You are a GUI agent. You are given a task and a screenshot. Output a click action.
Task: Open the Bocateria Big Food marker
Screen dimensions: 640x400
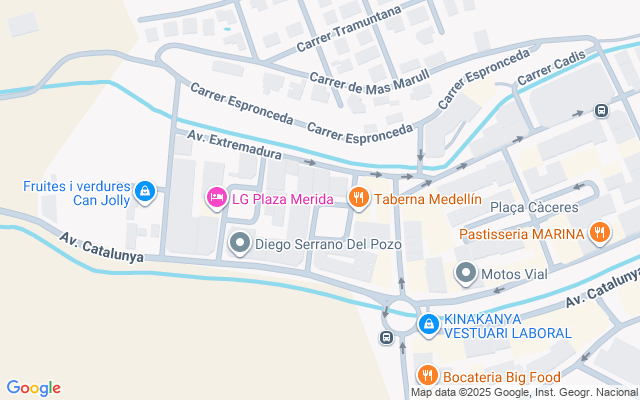click(428, 376)
